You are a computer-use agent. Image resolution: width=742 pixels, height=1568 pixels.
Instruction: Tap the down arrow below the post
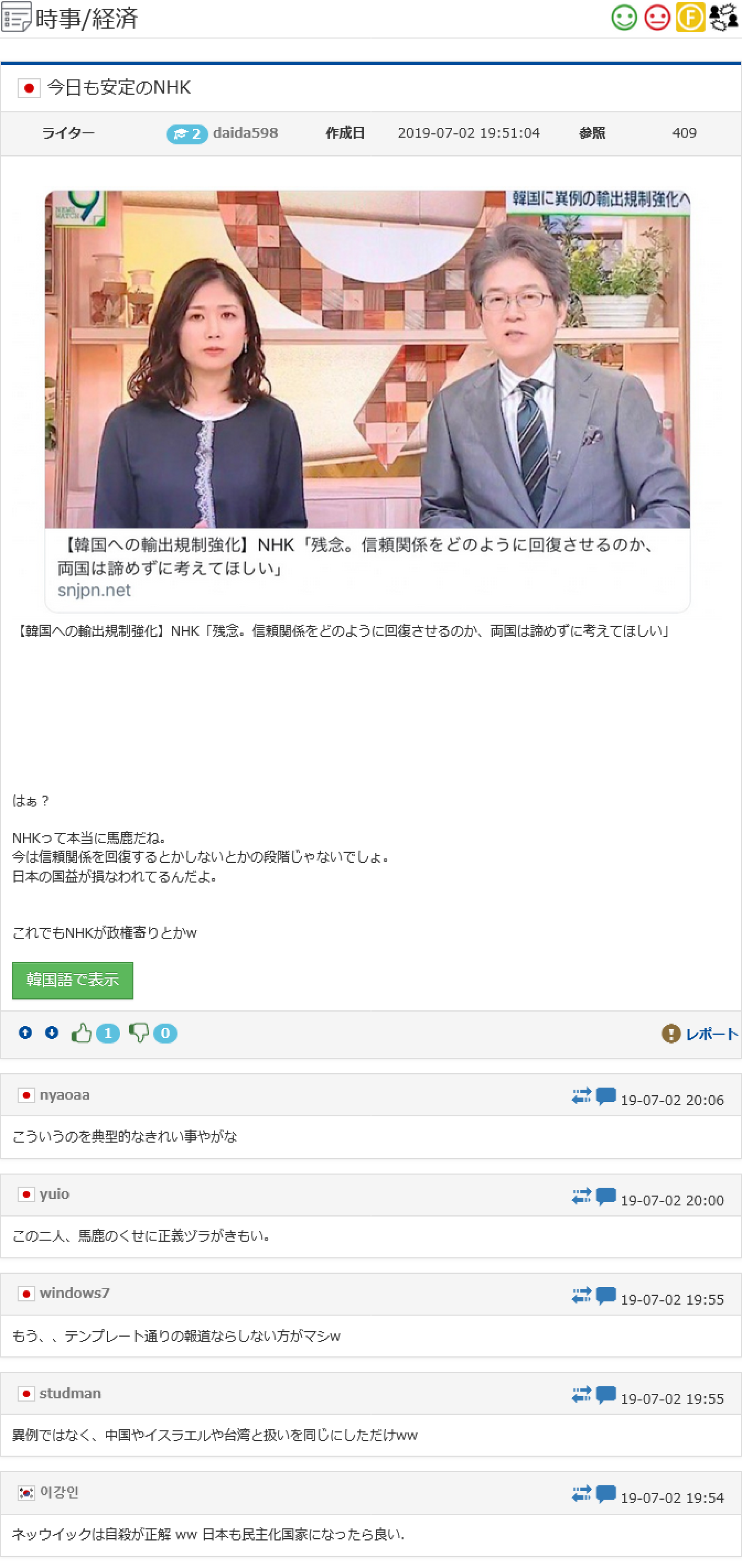pos(52,1032)
